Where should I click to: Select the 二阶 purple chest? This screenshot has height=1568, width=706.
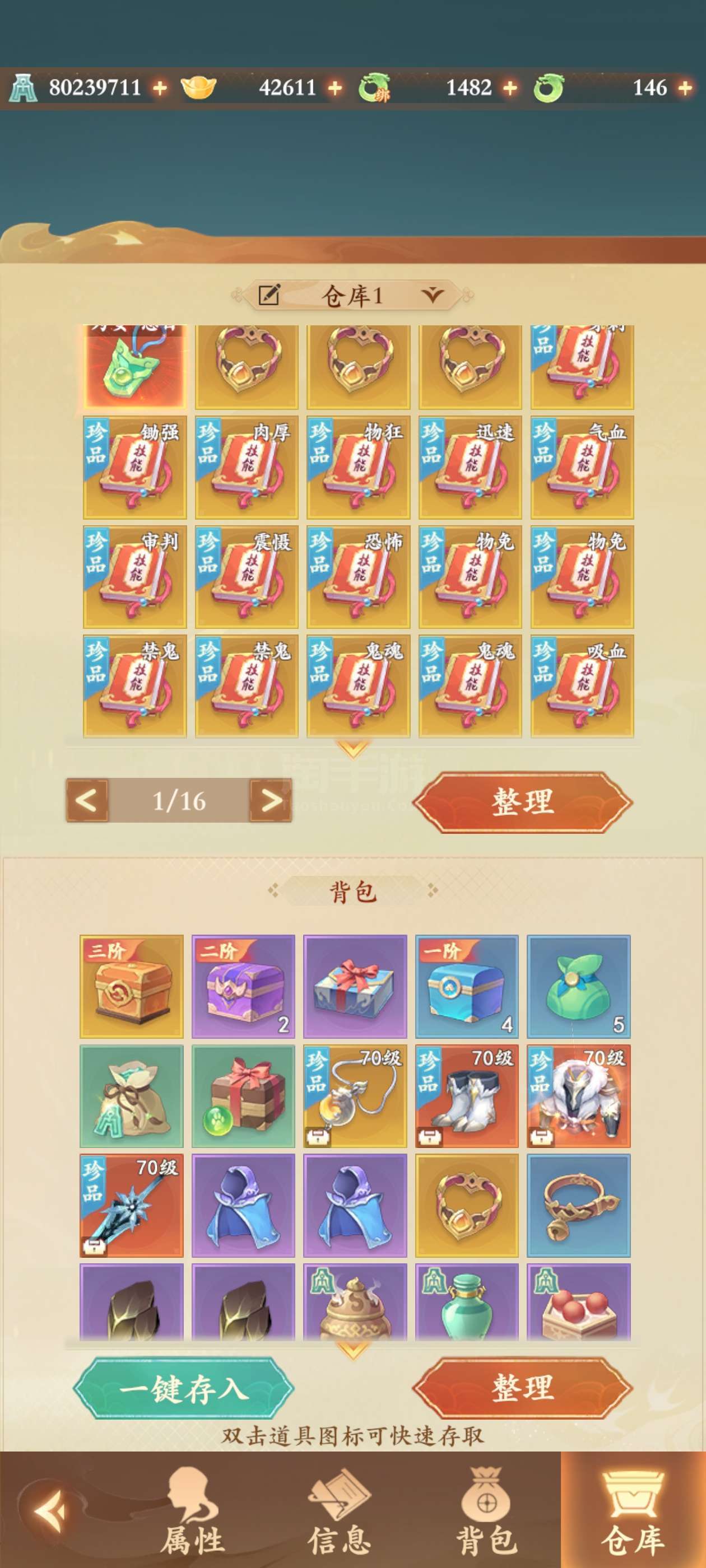(x=244, y=986)
